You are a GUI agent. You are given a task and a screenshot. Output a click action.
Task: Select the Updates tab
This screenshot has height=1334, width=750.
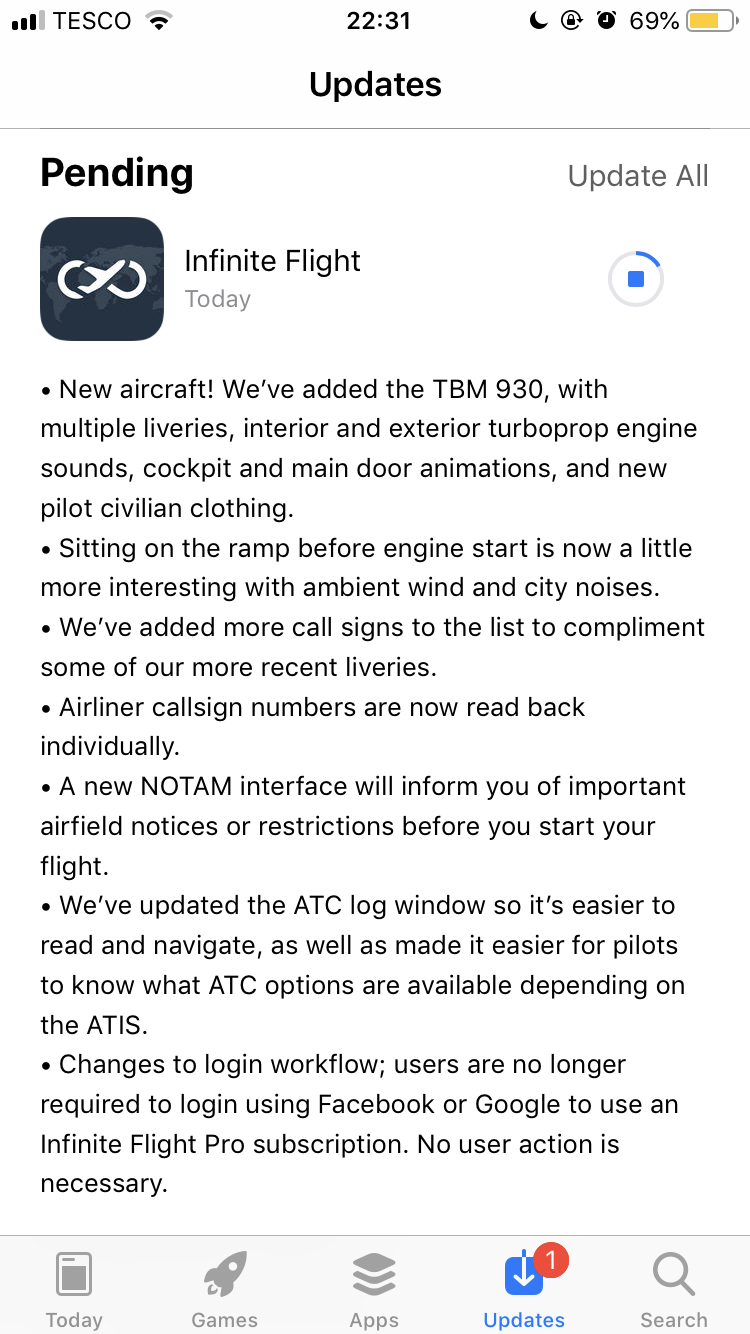(524, 1290)
